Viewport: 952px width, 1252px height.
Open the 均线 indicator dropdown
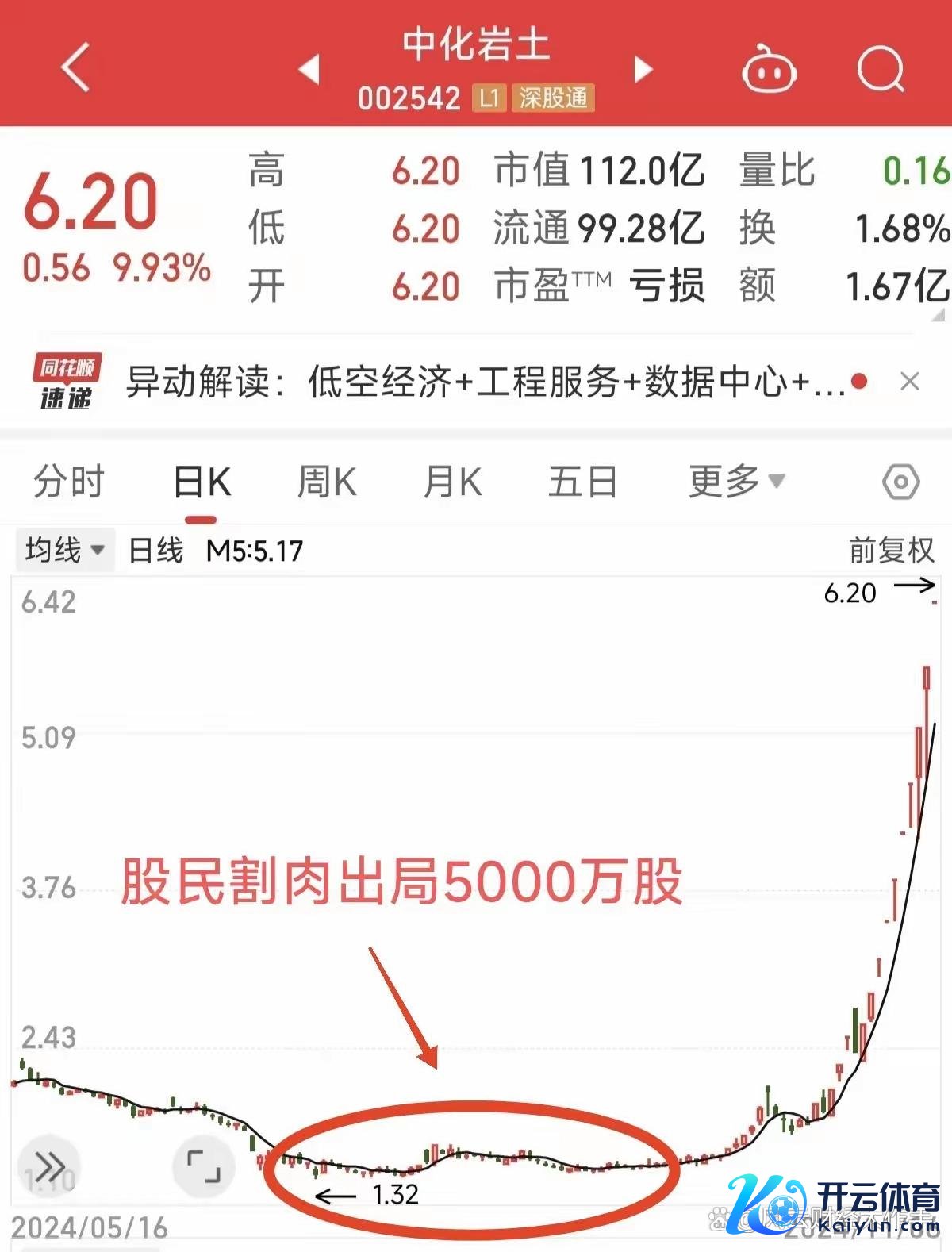click(65, 550)
